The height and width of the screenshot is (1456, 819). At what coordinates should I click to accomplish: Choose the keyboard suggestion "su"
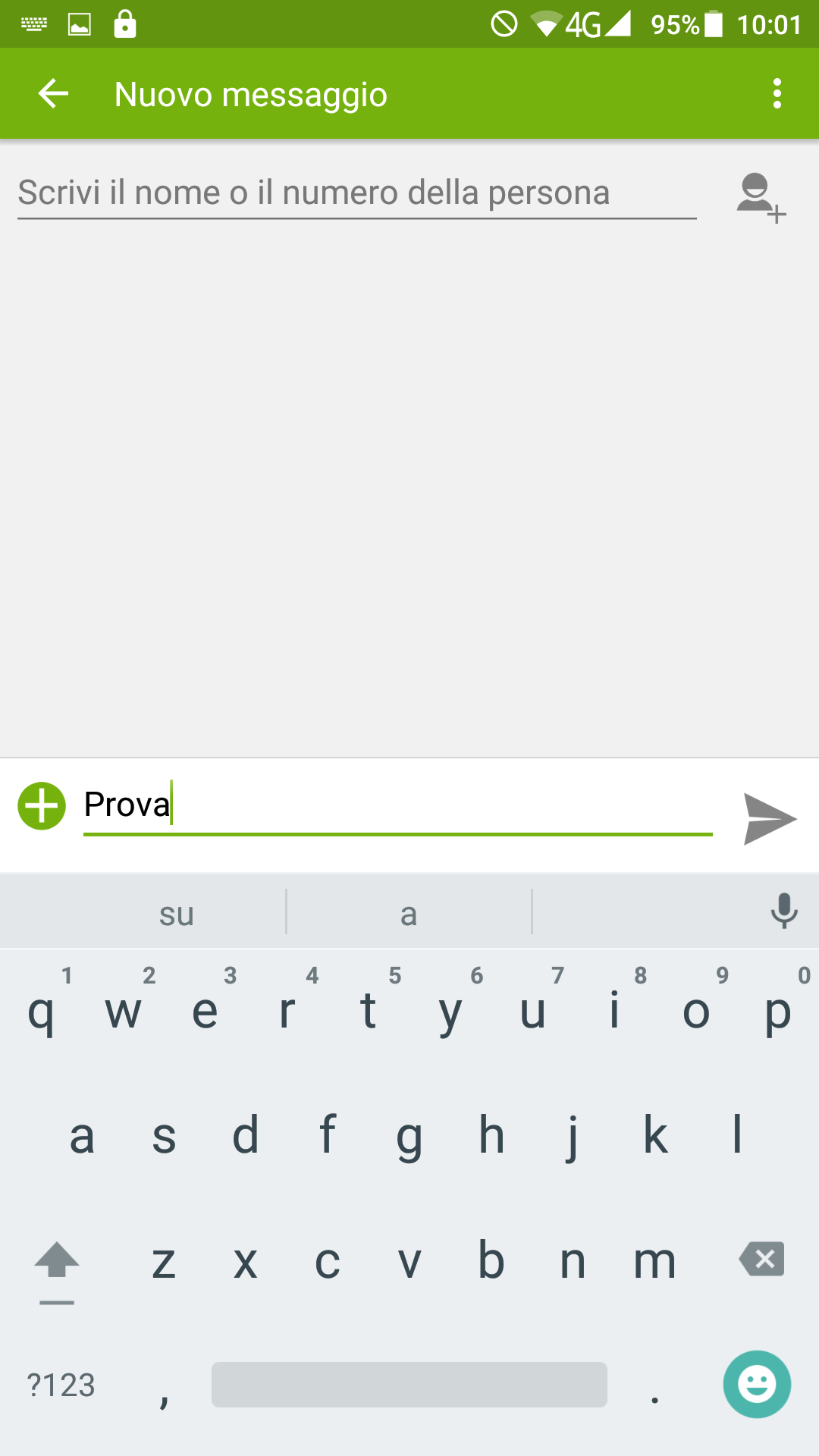click(x=176, y=913)
